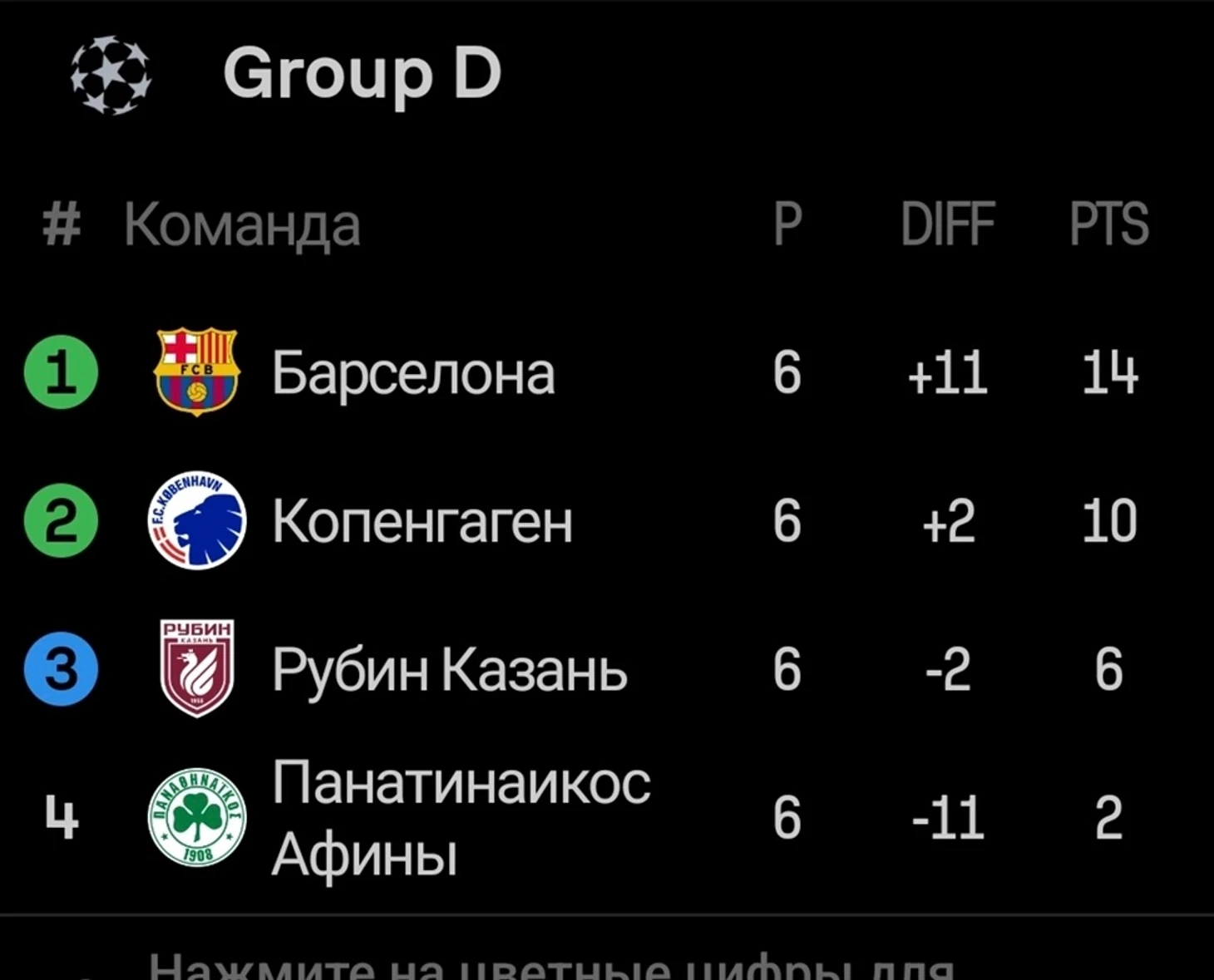This screenshot has height=980, width=1214.
Task: Open the Рубин Казань team row
Action: (449, 669)
